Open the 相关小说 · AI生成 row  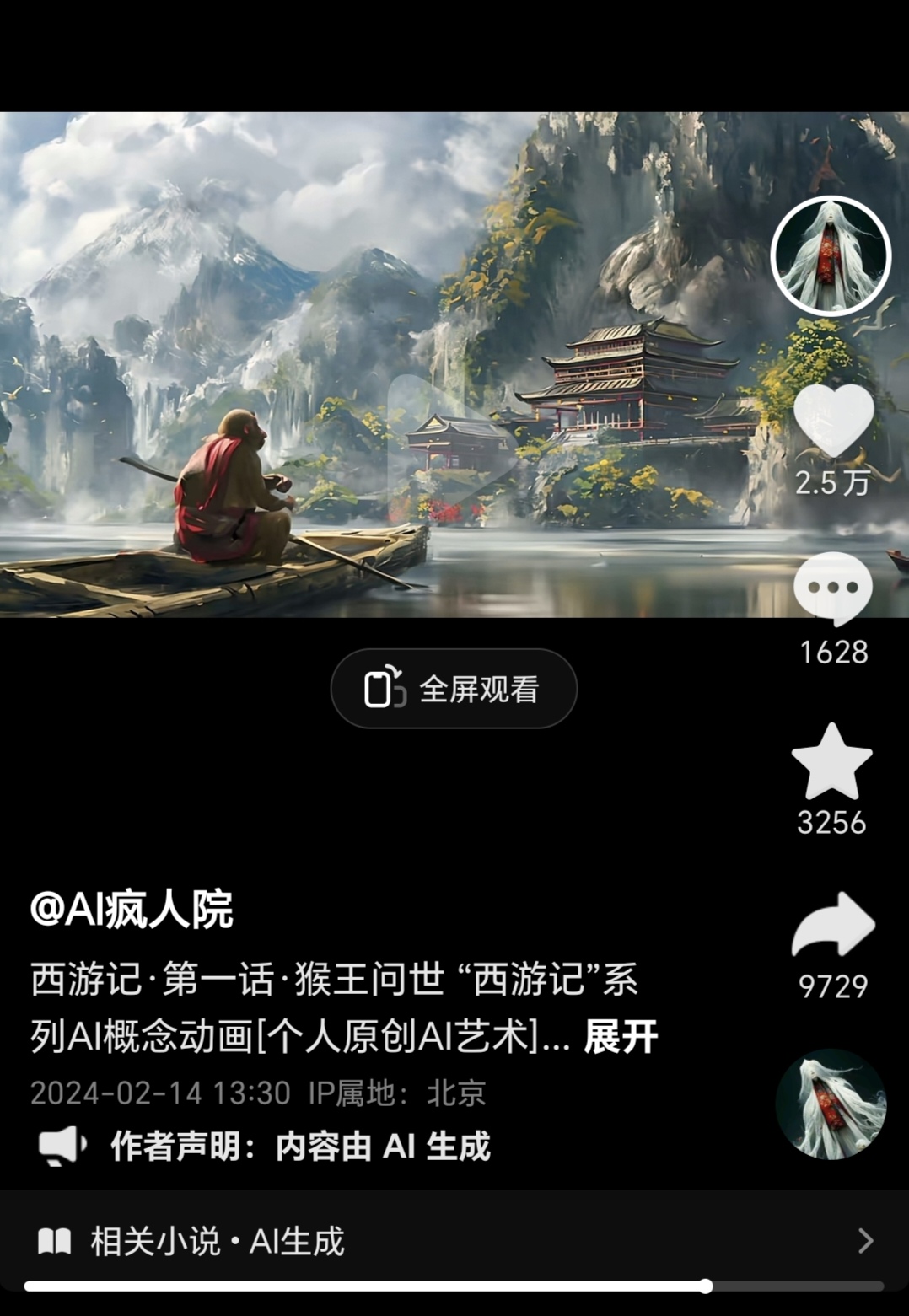[454, 1241]
